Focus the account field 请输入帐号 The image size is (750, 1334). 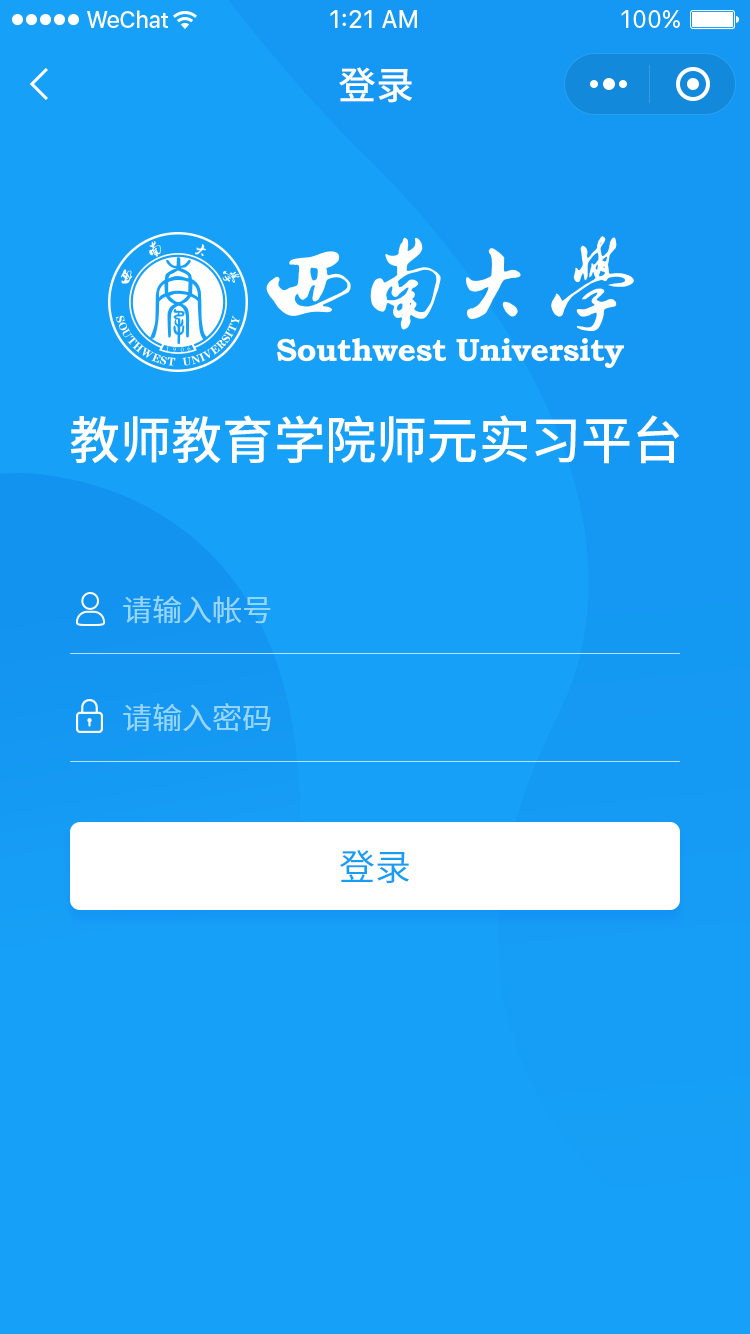375,610
